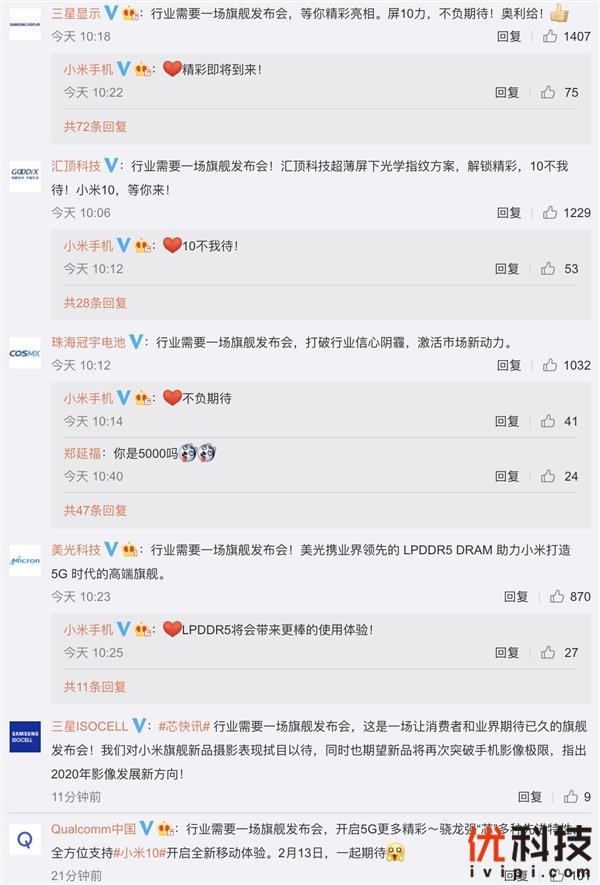Like 美光科技's comment with 870 likes
The width and height of the screenshot is (600, 885).
tap(556, 597)
